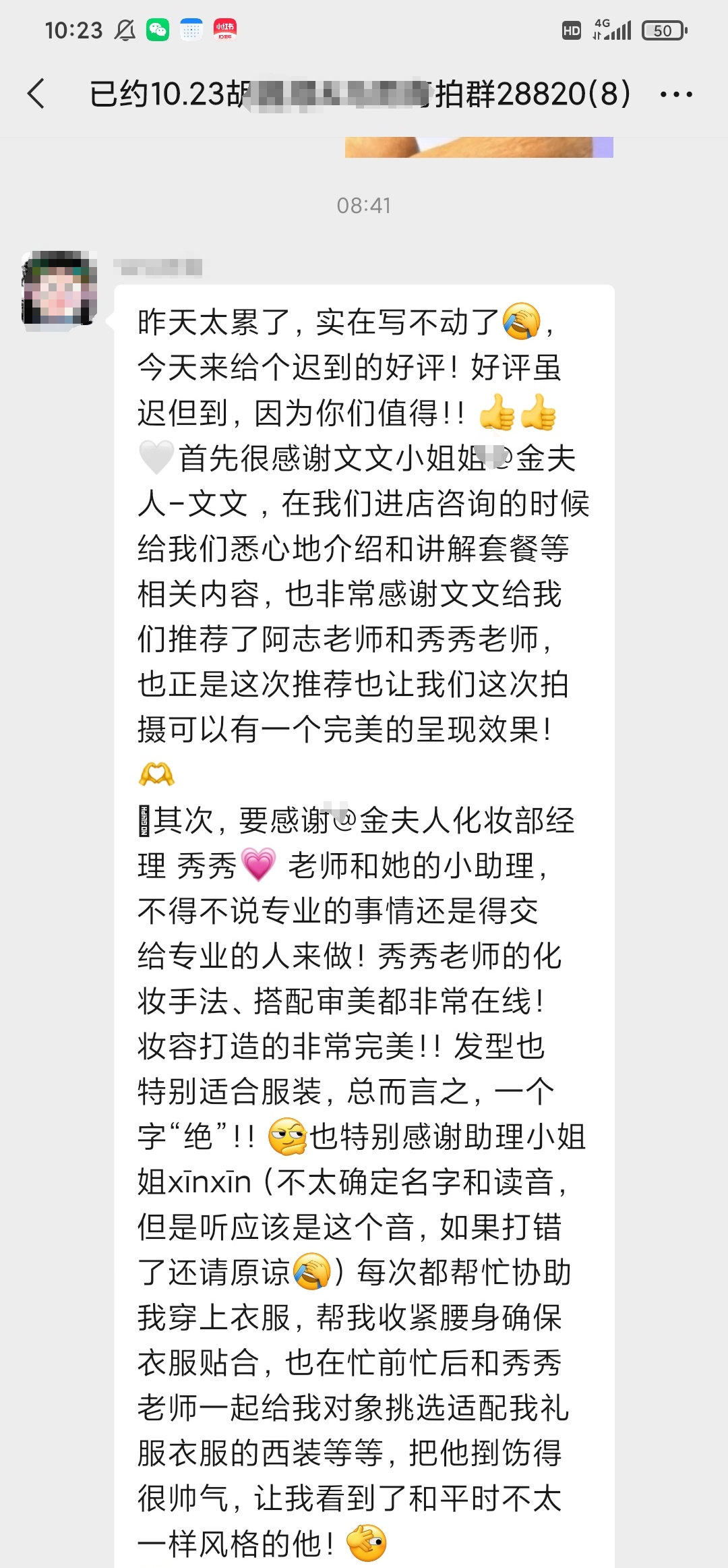Go back from the group chat

[36, 93]
